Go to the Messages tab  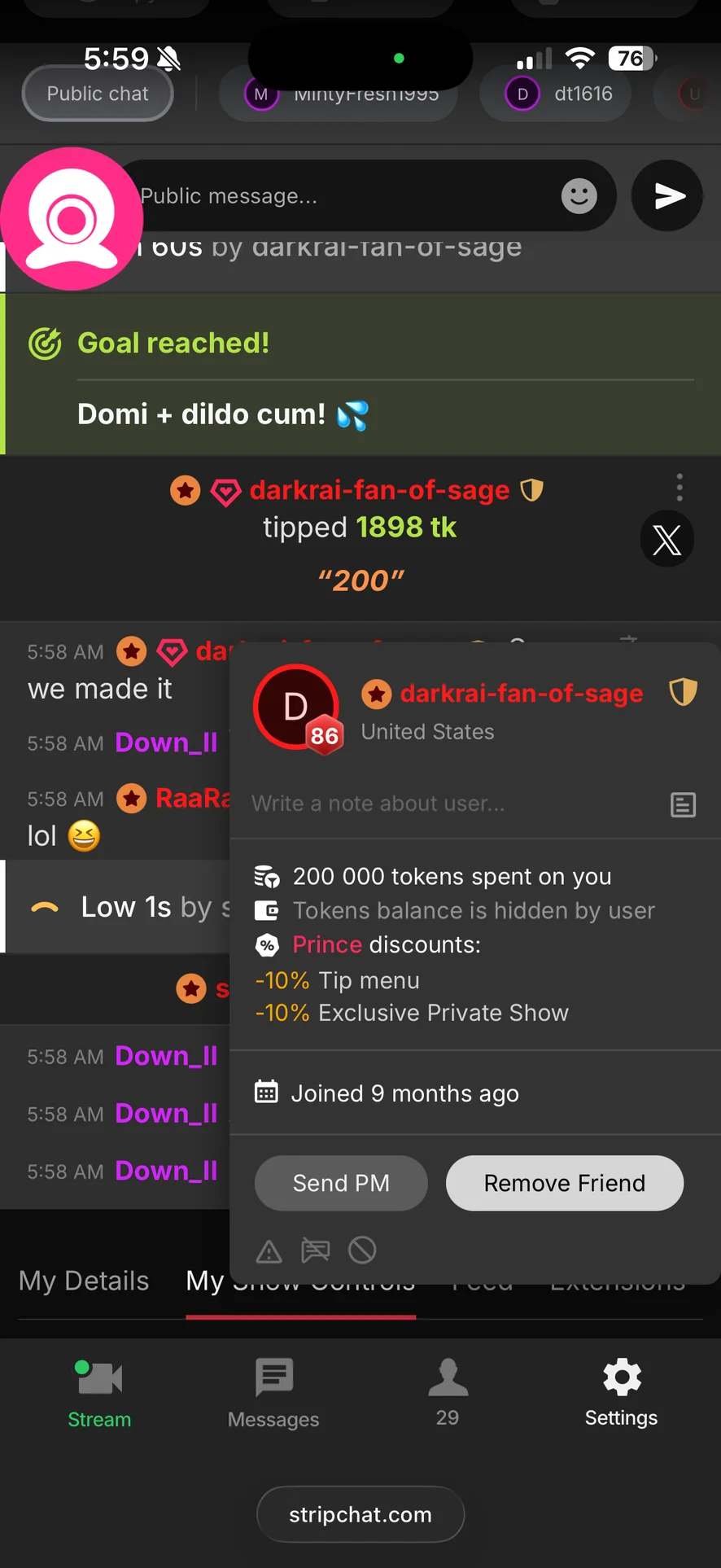coord(273,1394)
